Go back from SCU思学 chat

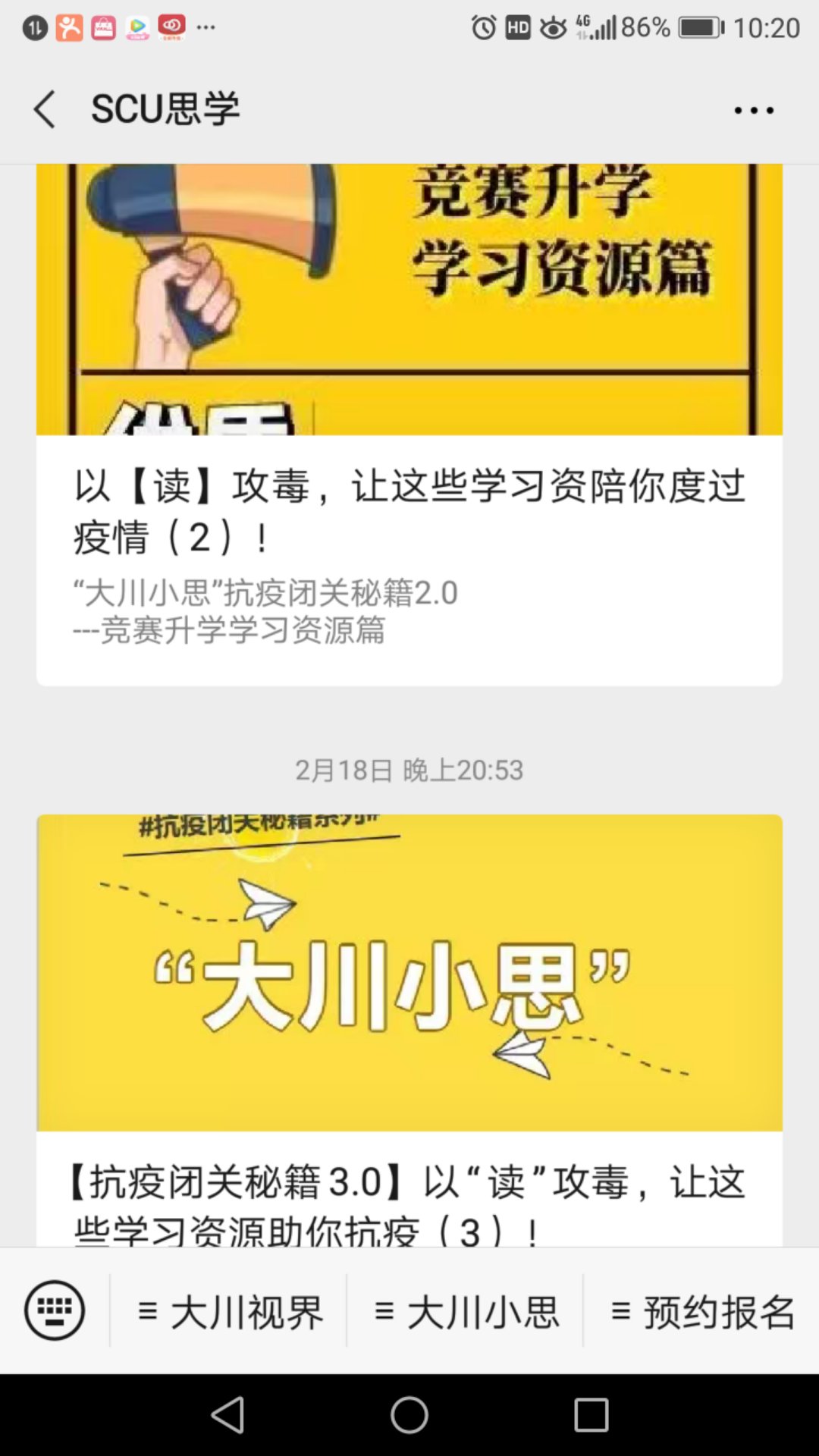point(45,109)
